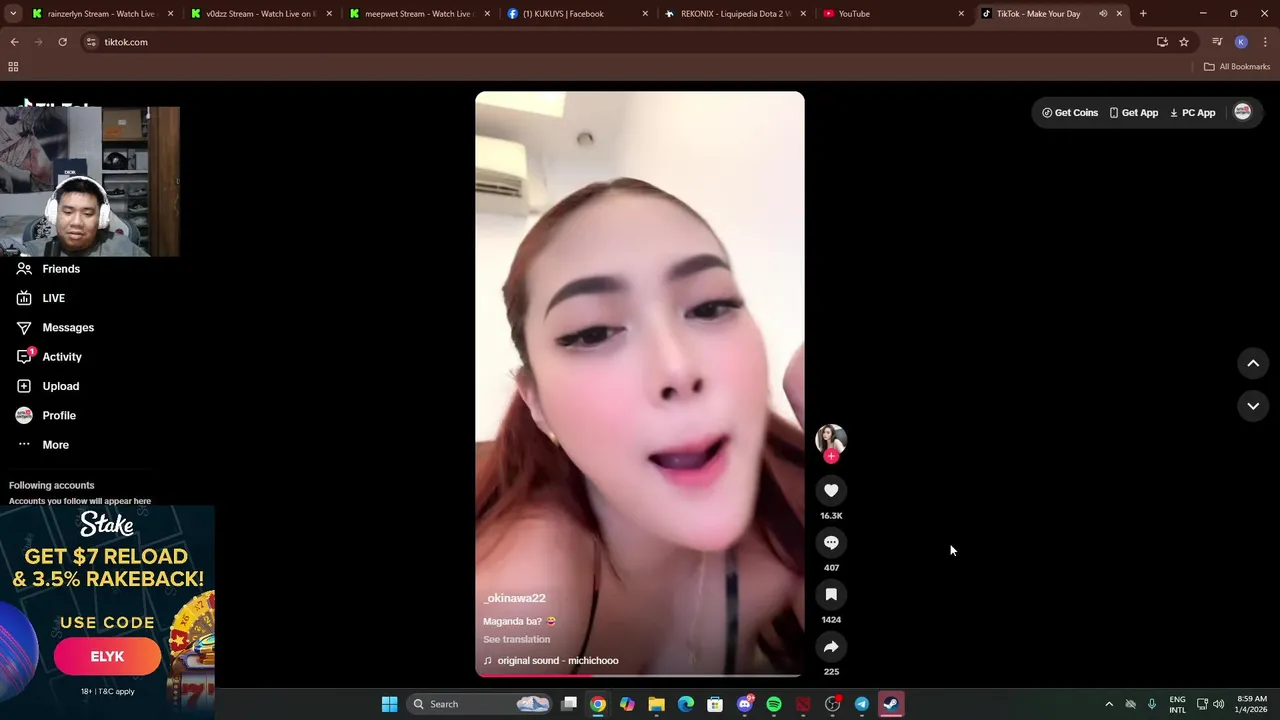Reload the tiktok.com page
This screenshot has width=1280, height=720.
pyautogui.click(x=62, y=42)
